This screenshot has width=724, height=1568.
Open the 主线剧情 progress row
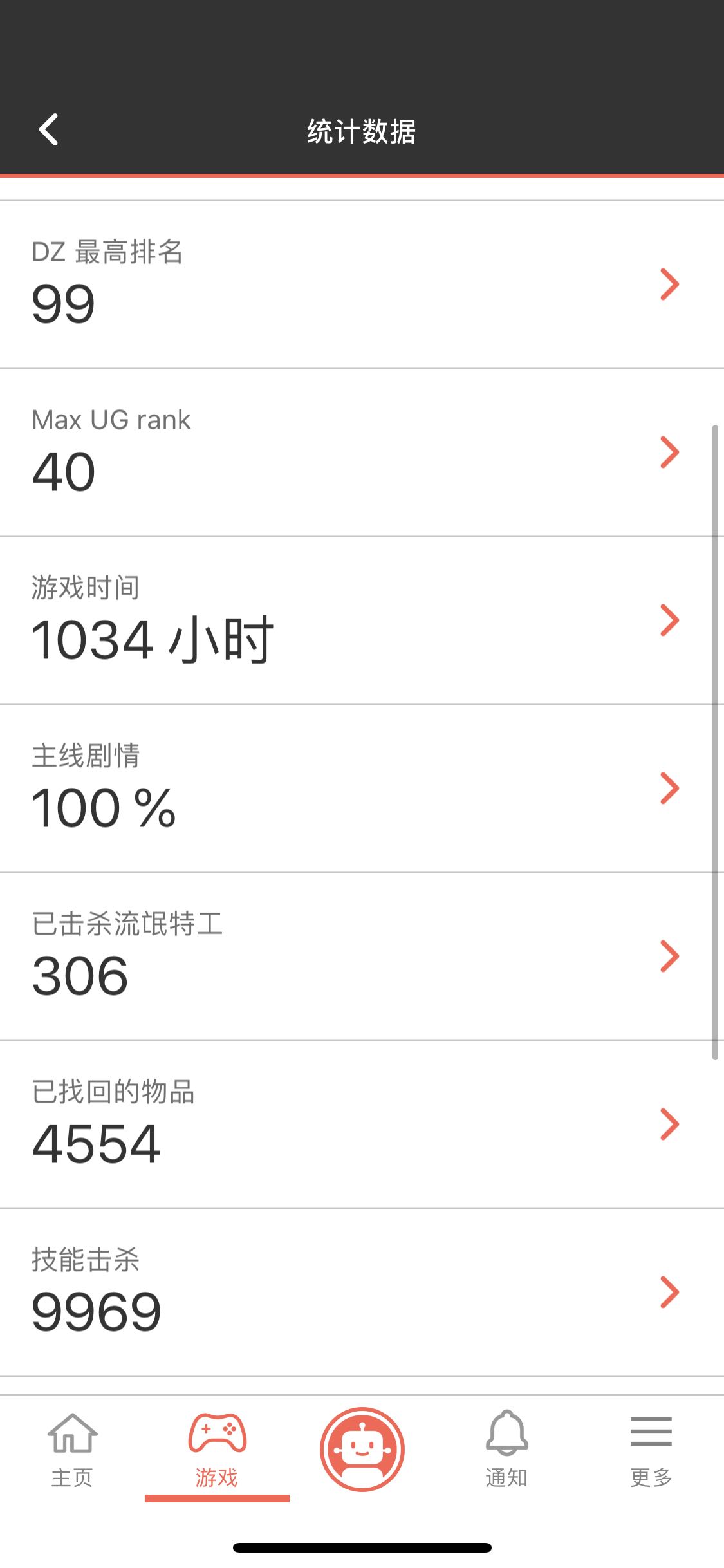coord(360,789)
